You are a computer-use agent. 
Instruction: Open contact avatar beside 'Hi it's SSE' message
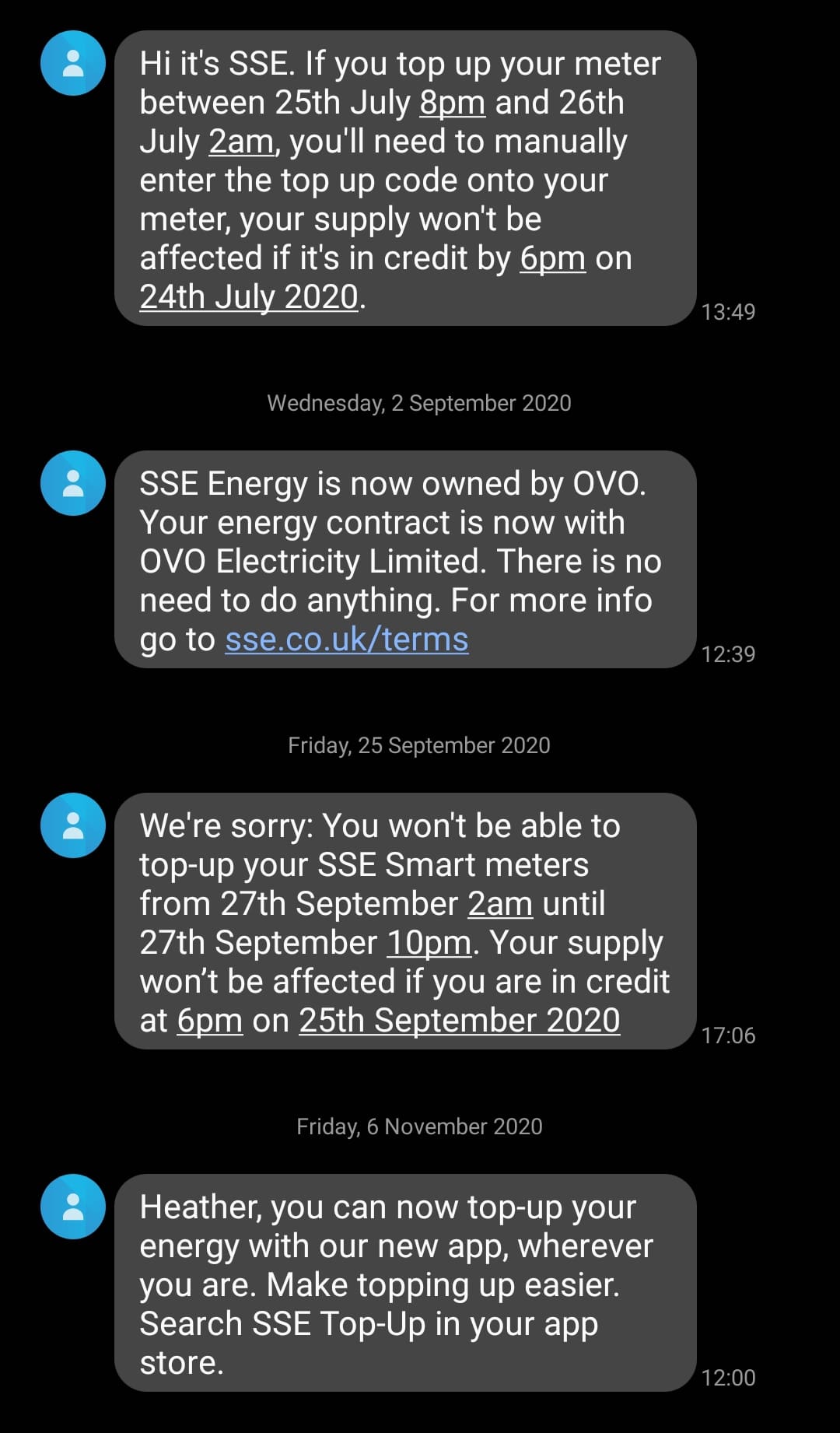coord(73,63)
